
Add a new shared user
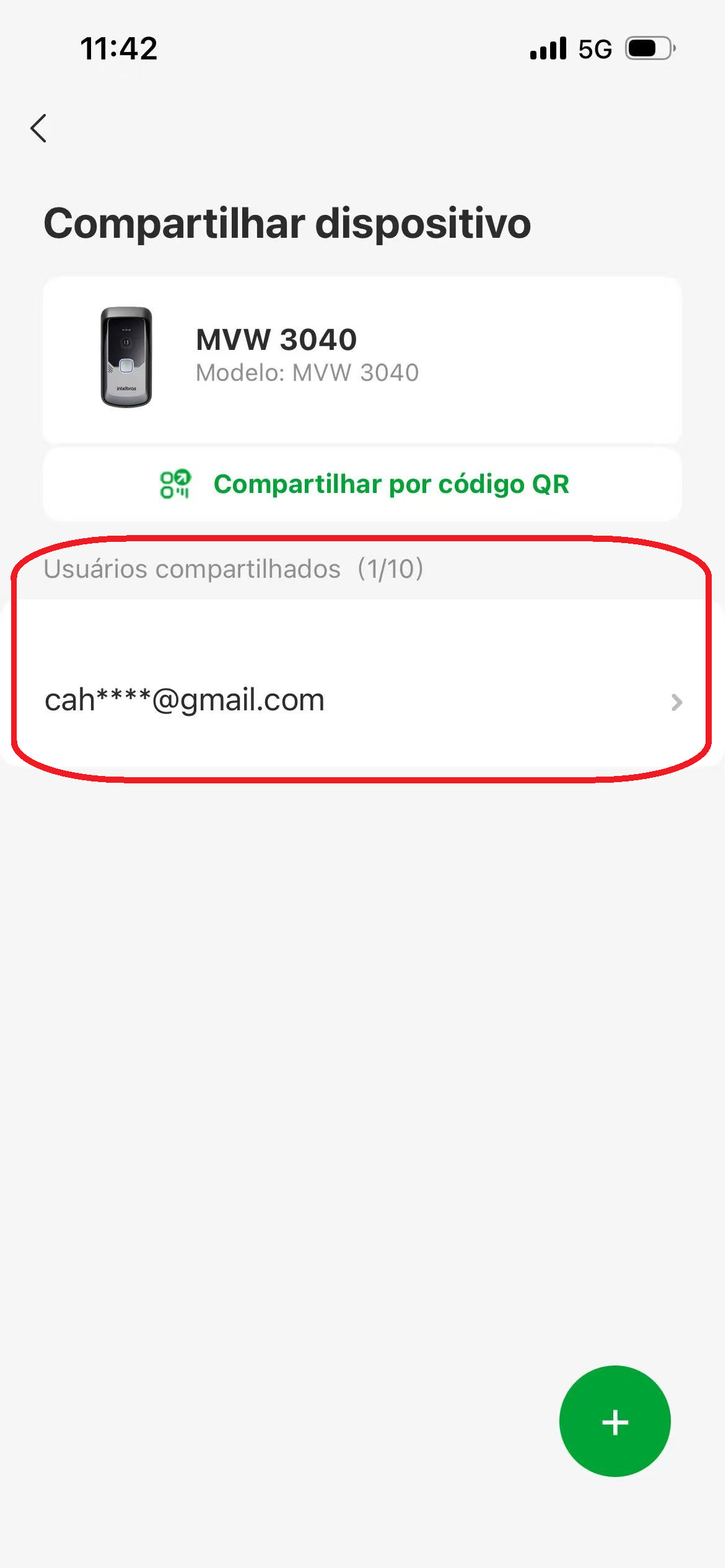click(x=614, y=1422)
